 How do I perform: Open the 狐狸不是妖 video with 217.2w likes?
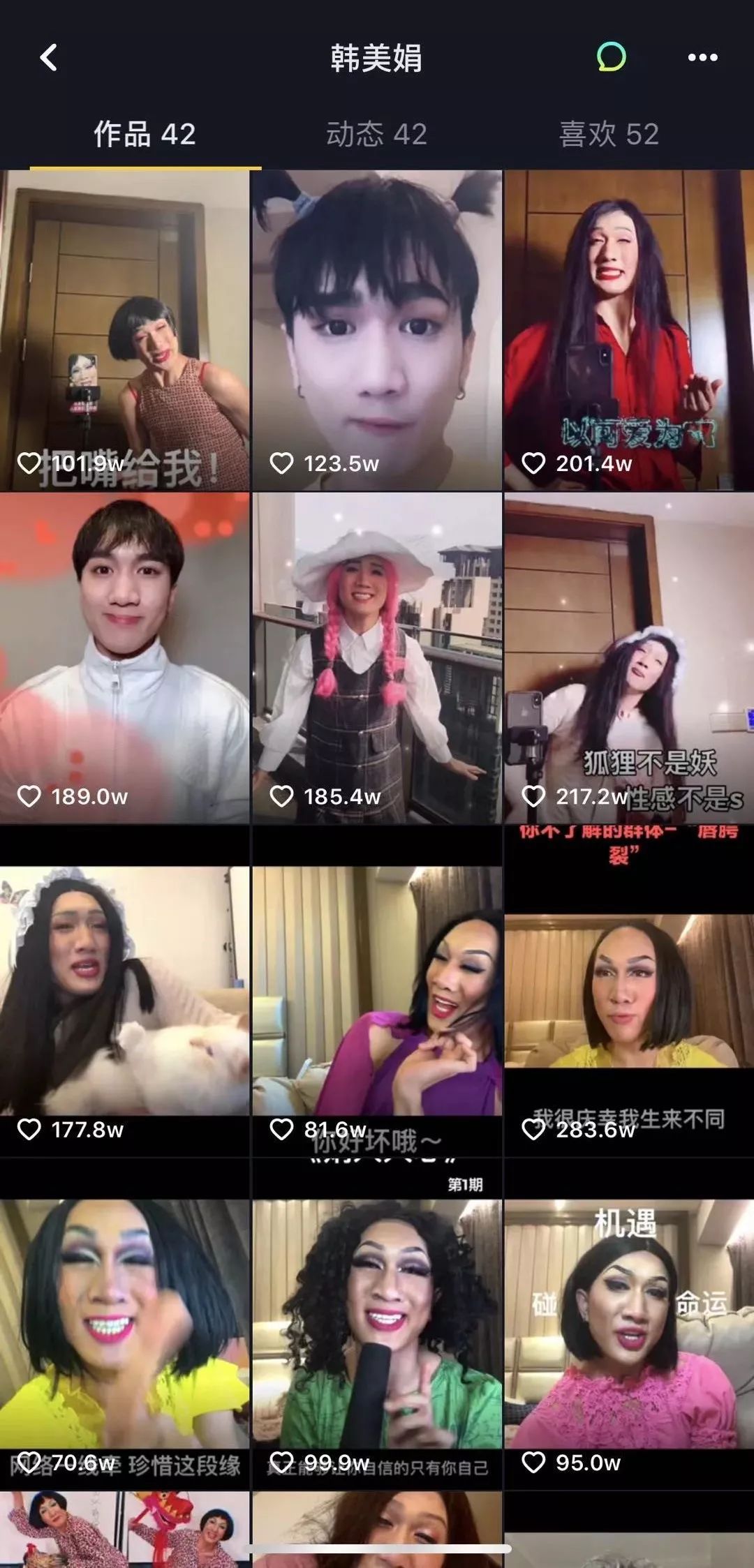point(629,658)
